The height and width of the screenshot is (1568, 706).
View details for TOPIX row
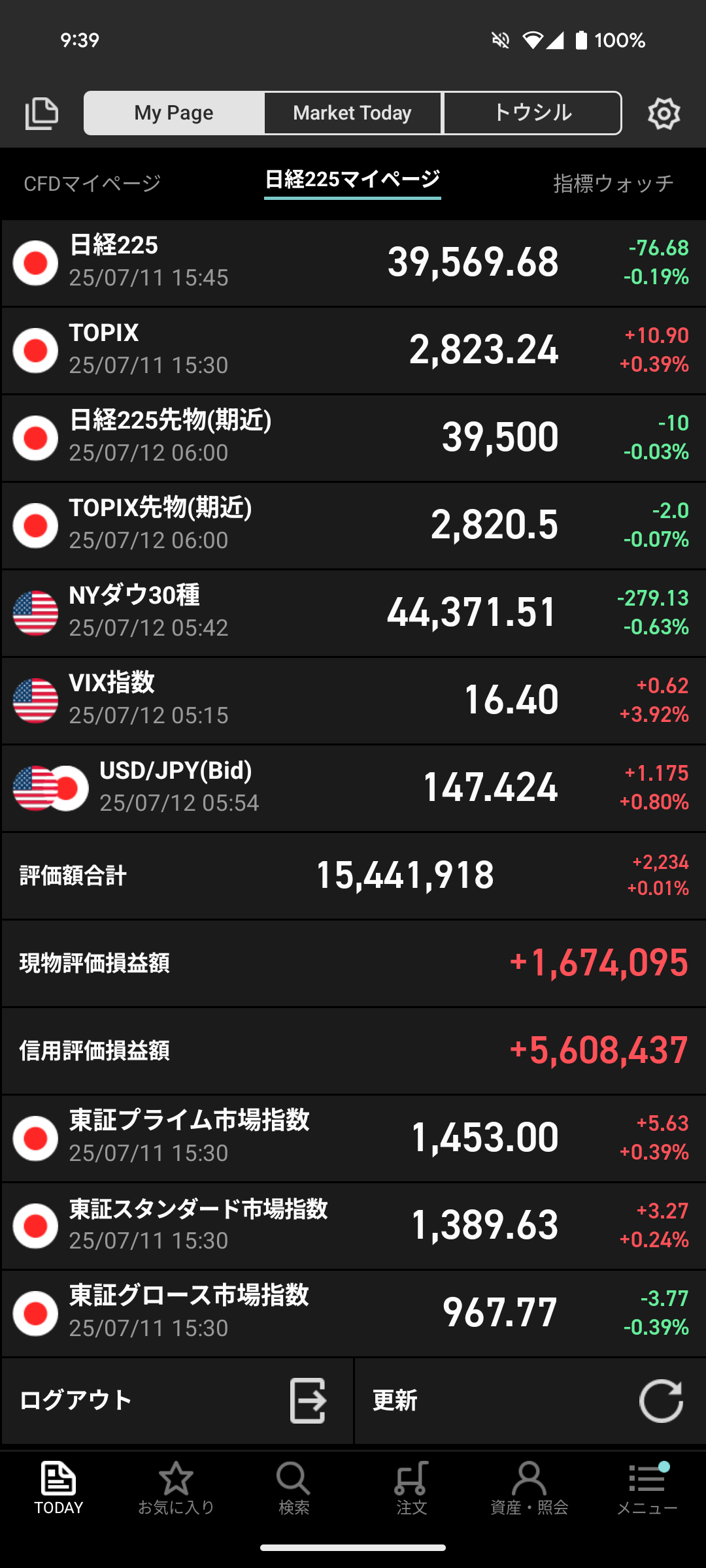pos(353,351)
